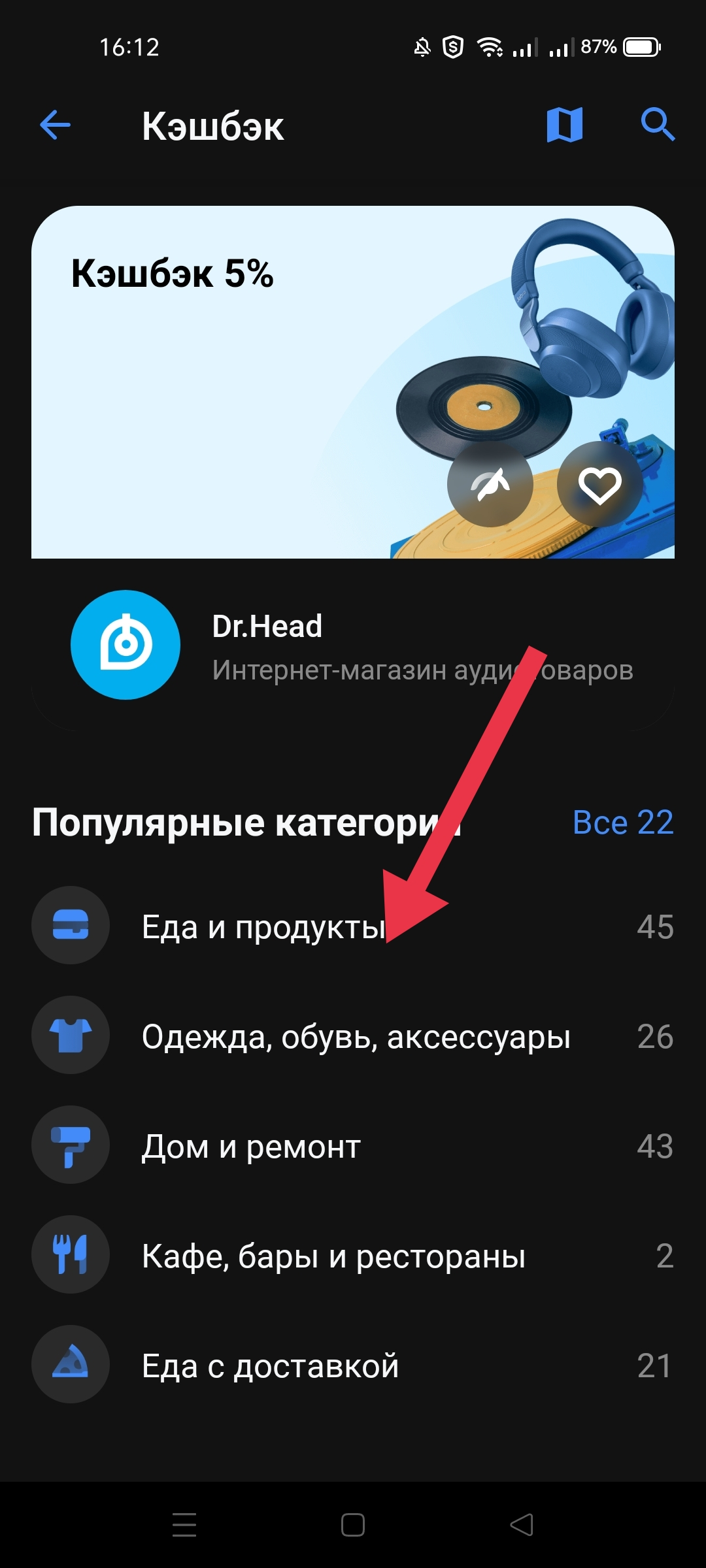
Task: Tap the crossed-out eye icon to hide the offer
Action: (x=490, y=484)
